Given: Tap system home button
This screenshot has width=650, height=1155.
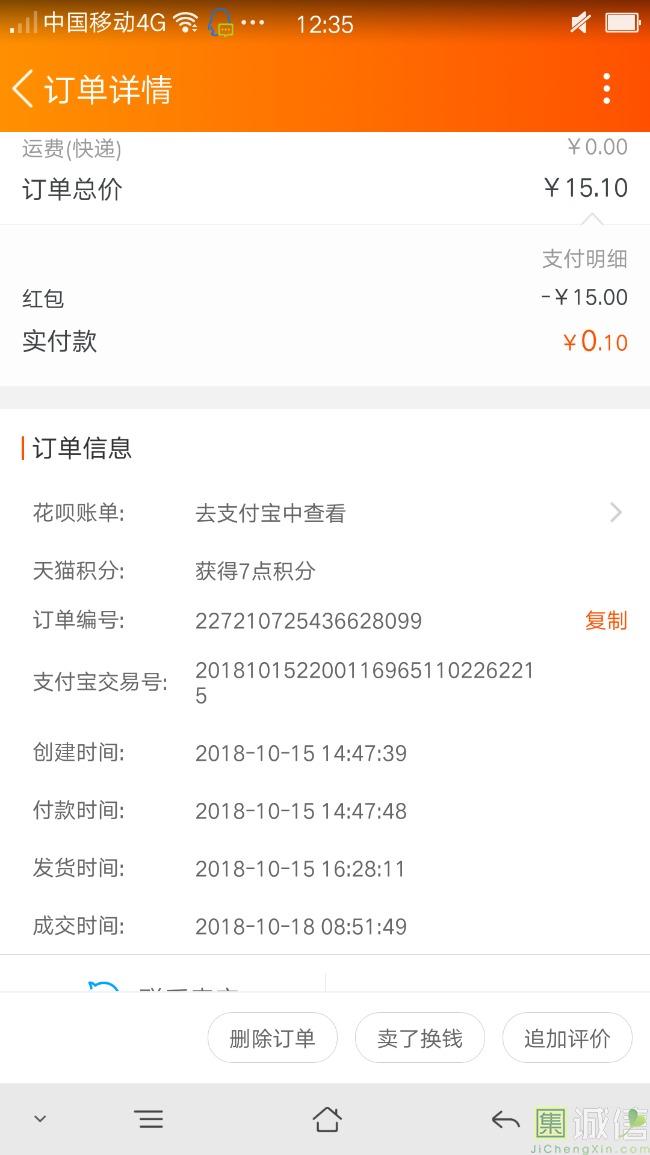Looking at the screenshot, I should (327, 1120).
